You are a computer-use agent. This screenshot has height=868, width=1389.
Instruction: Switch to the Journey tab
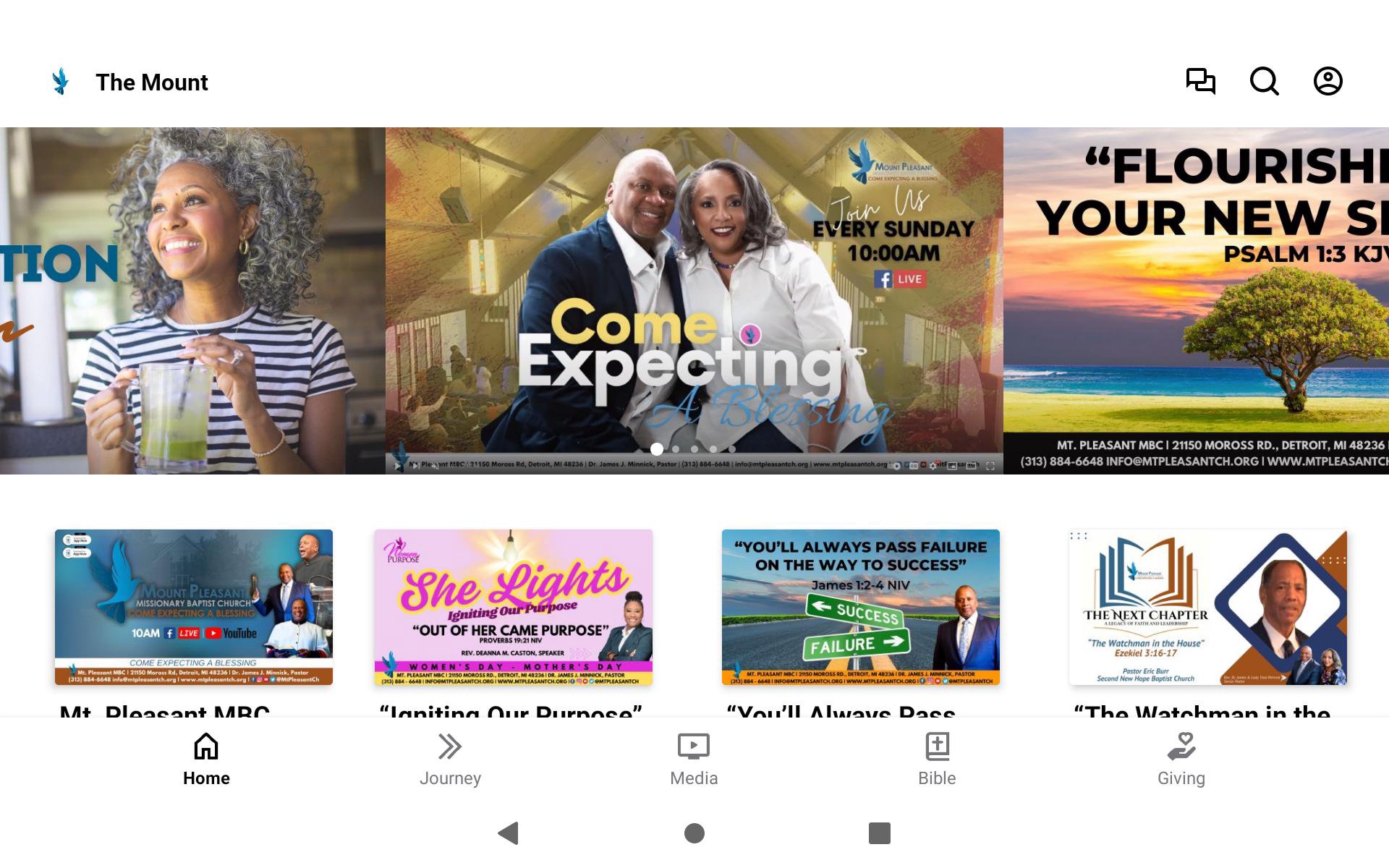(x=450, y=759)
